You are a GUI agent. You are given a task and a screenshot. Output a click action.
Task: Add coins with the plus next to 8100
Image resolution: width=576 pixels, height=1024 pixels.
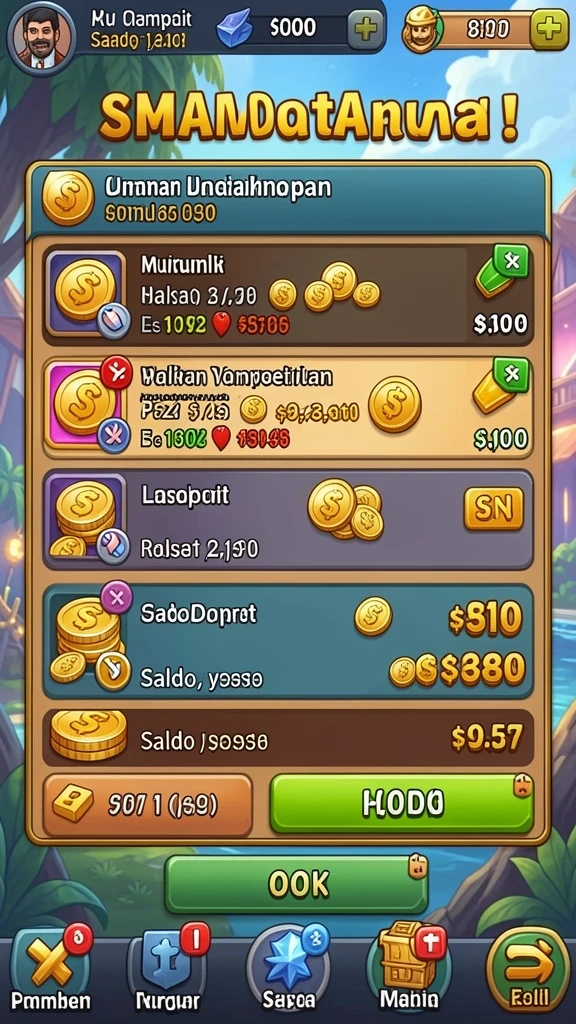click(x=549, y=29)
